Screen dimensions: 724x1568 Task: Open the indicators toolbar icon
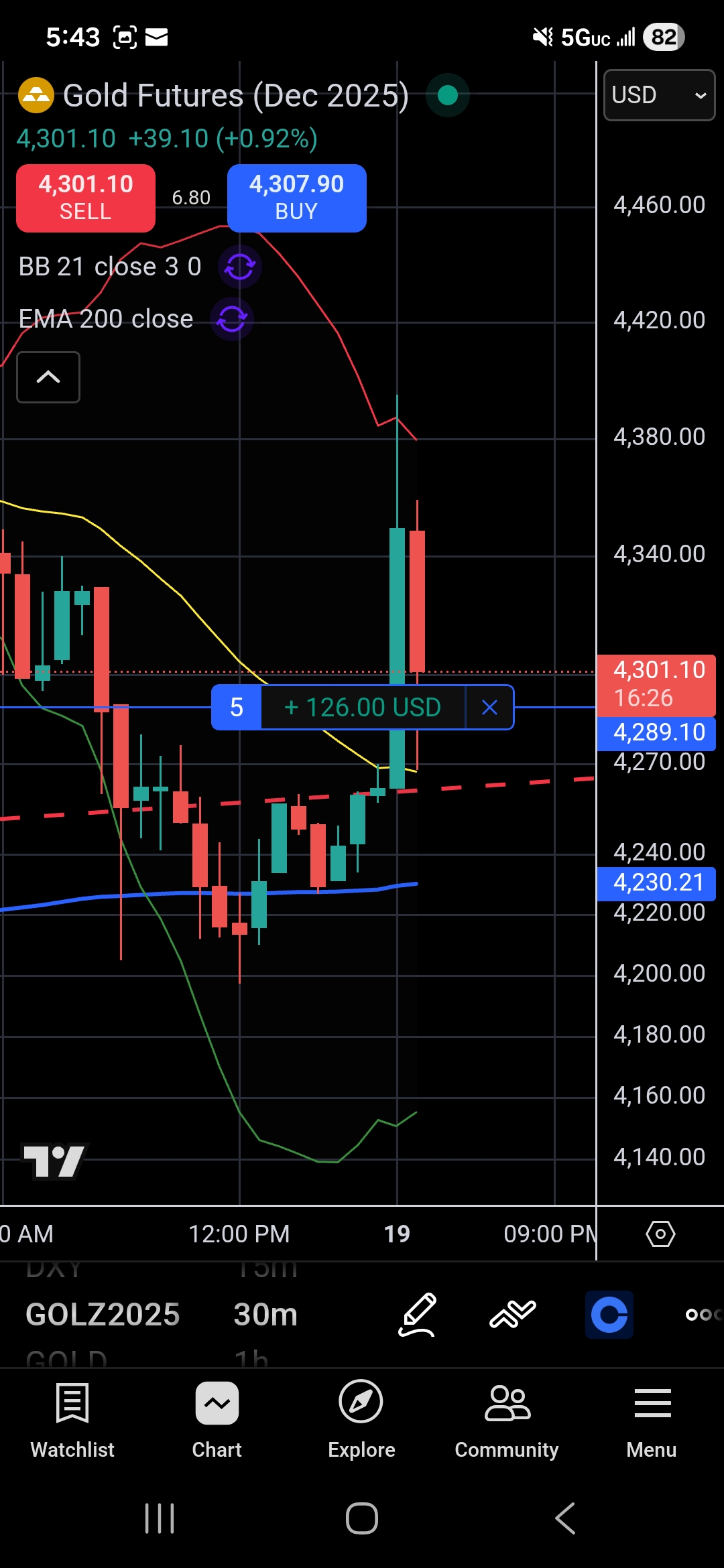point(513,1314)
